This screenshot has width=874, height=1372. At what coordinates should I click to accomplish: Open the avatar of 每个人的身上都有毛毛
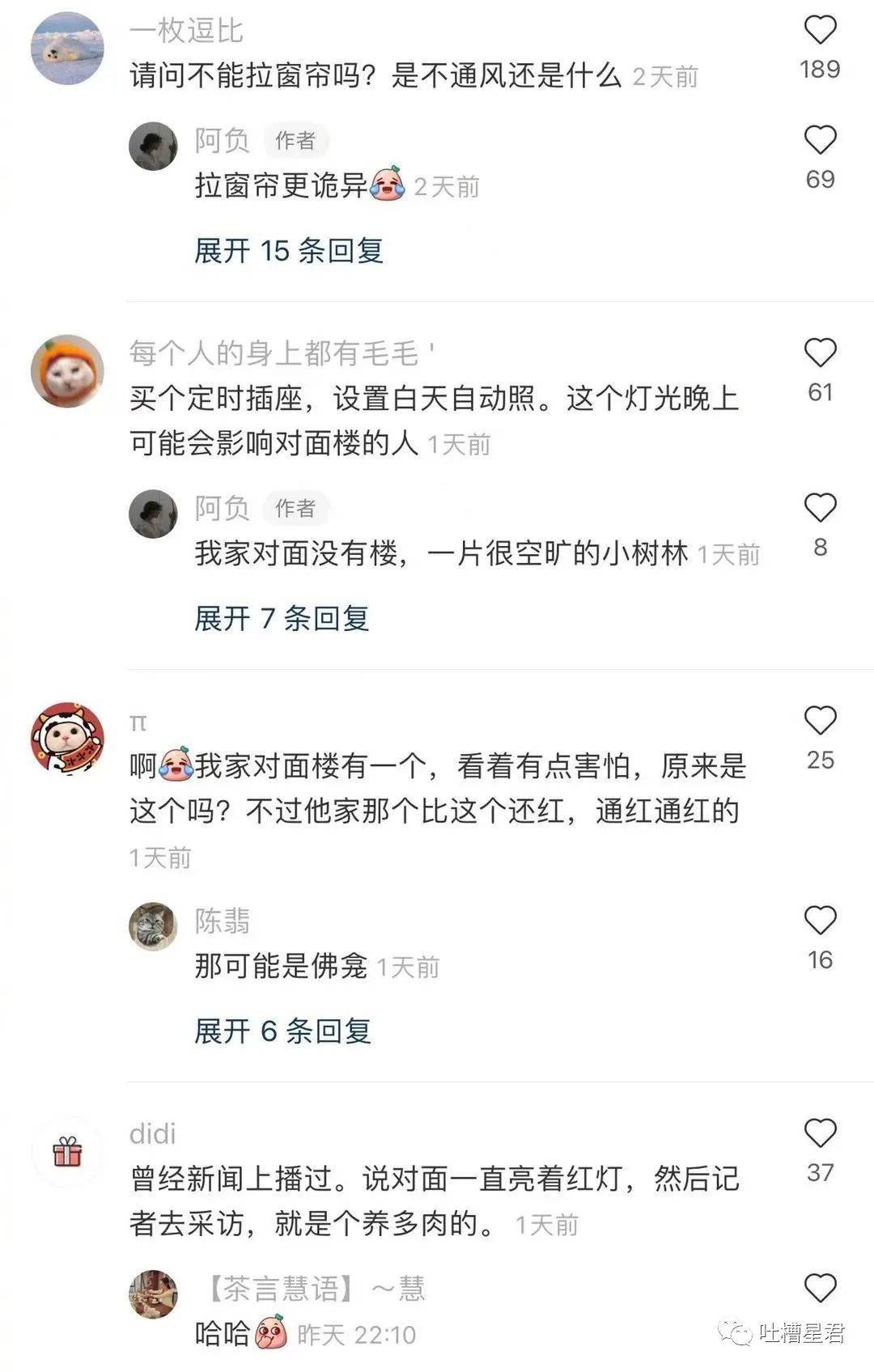67,371
